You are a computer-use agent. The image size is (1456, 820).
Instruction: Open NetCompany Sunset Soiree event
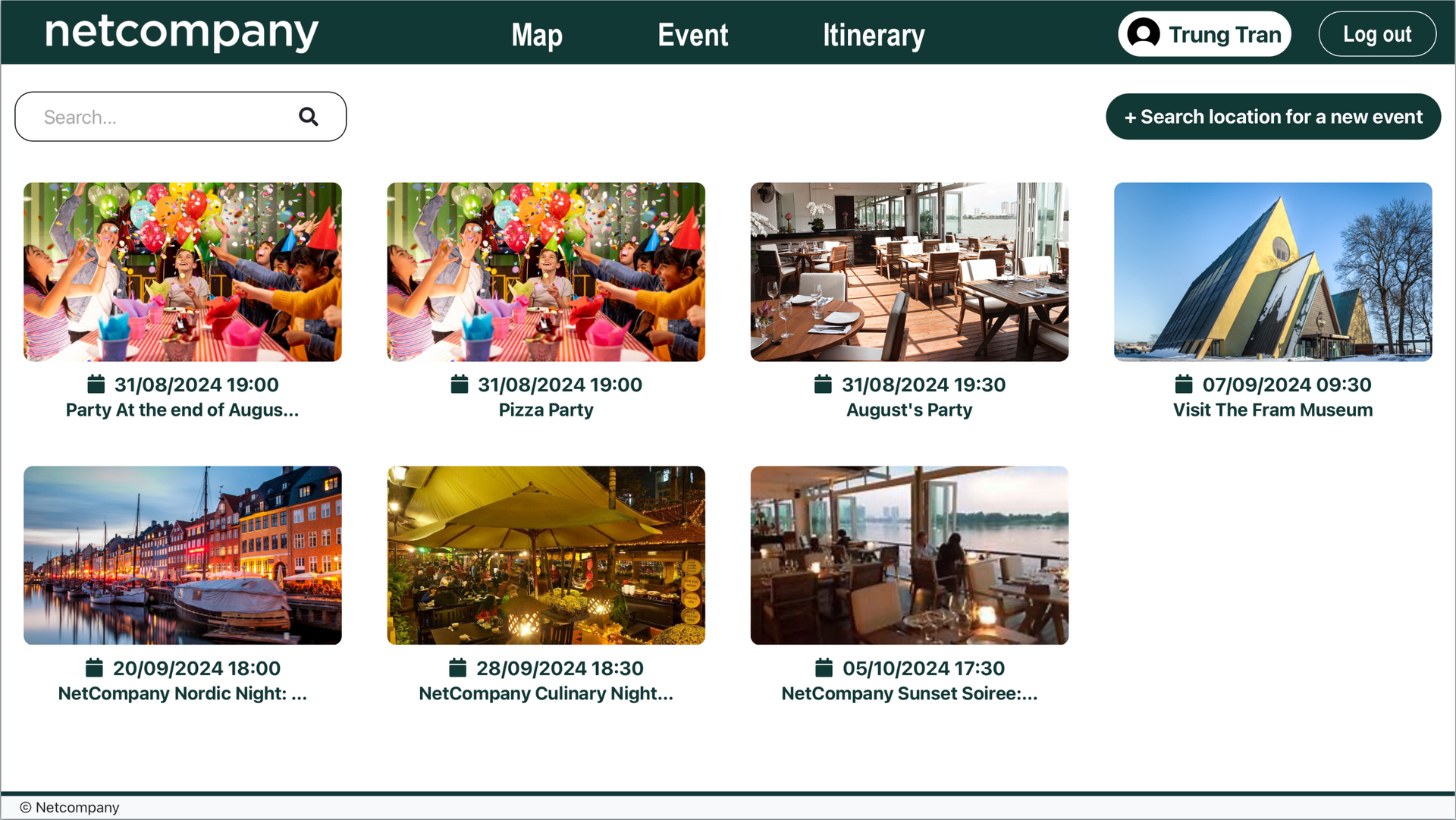909,555
